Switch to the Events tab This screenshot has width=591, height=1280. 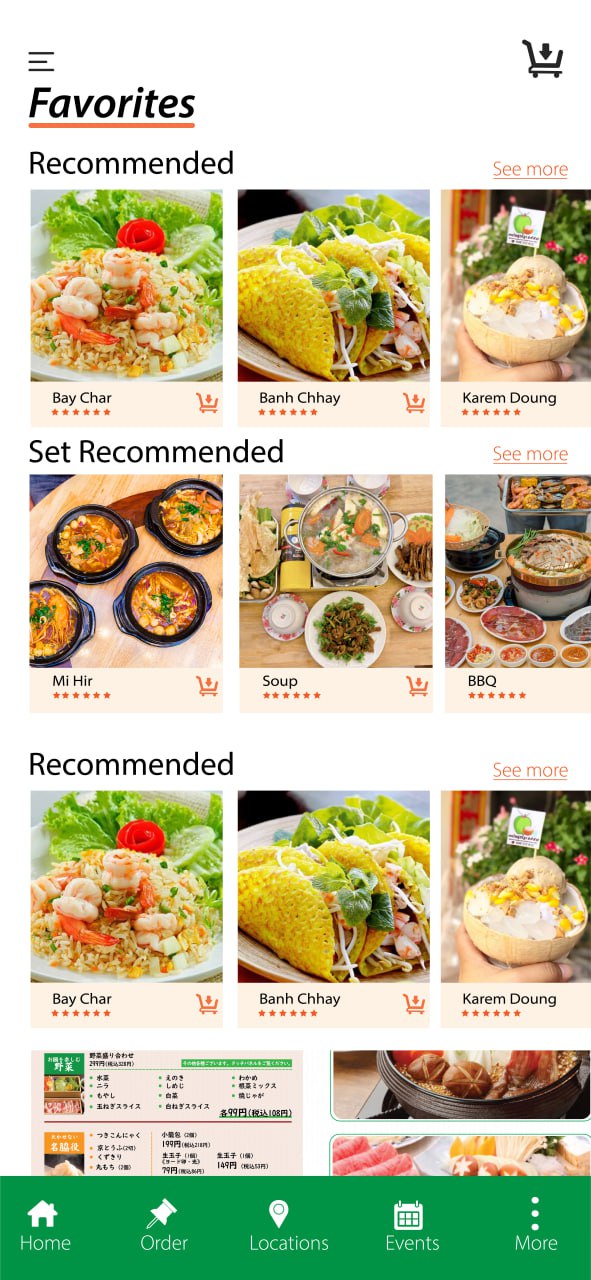pos(412,1227)
